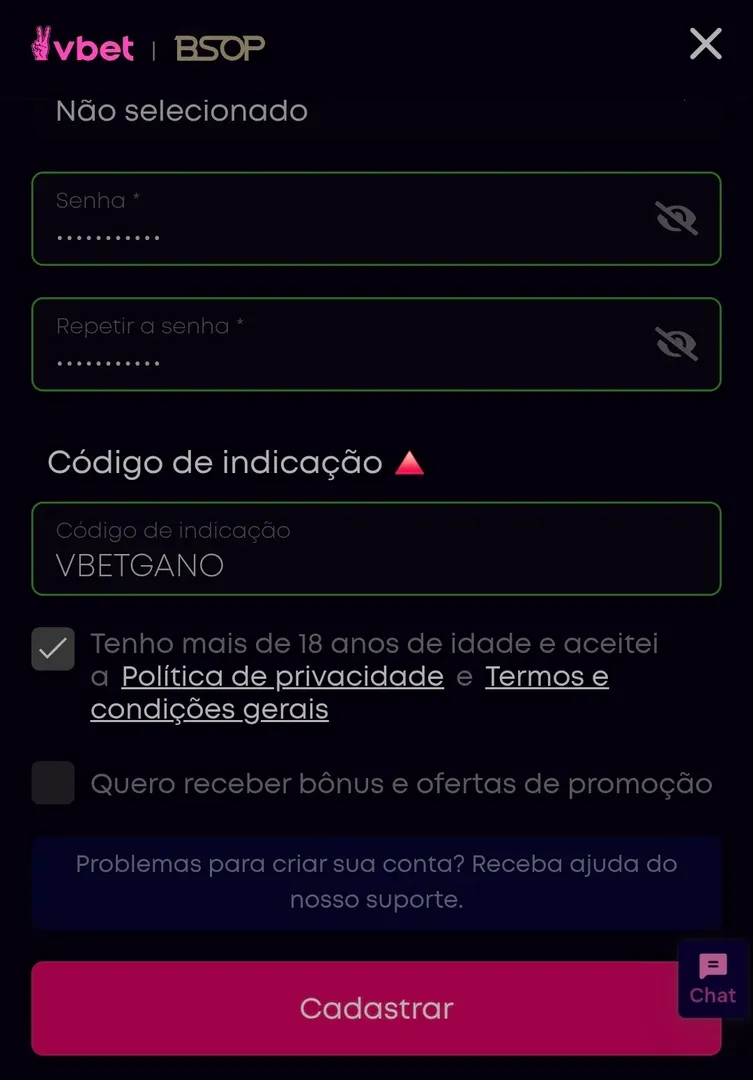Click the Vbet logo
The width and height of the screenshot is (753, 1080).
(82, 44)
